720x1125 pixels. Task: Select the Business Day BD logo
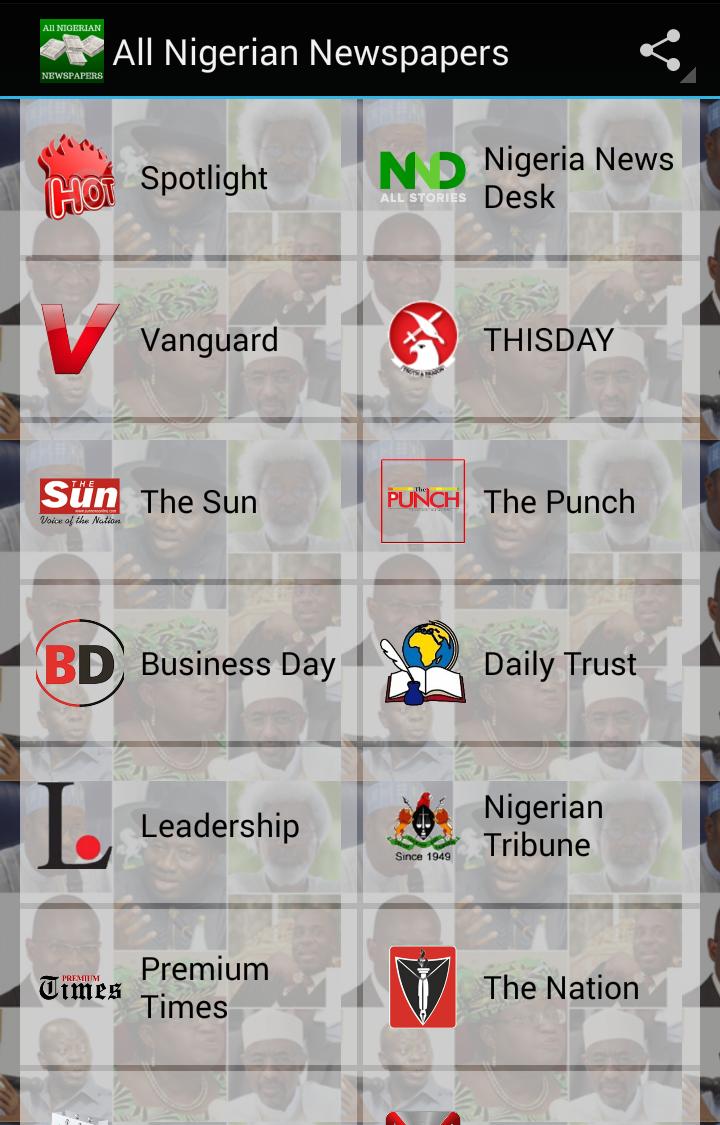[79, 663]
